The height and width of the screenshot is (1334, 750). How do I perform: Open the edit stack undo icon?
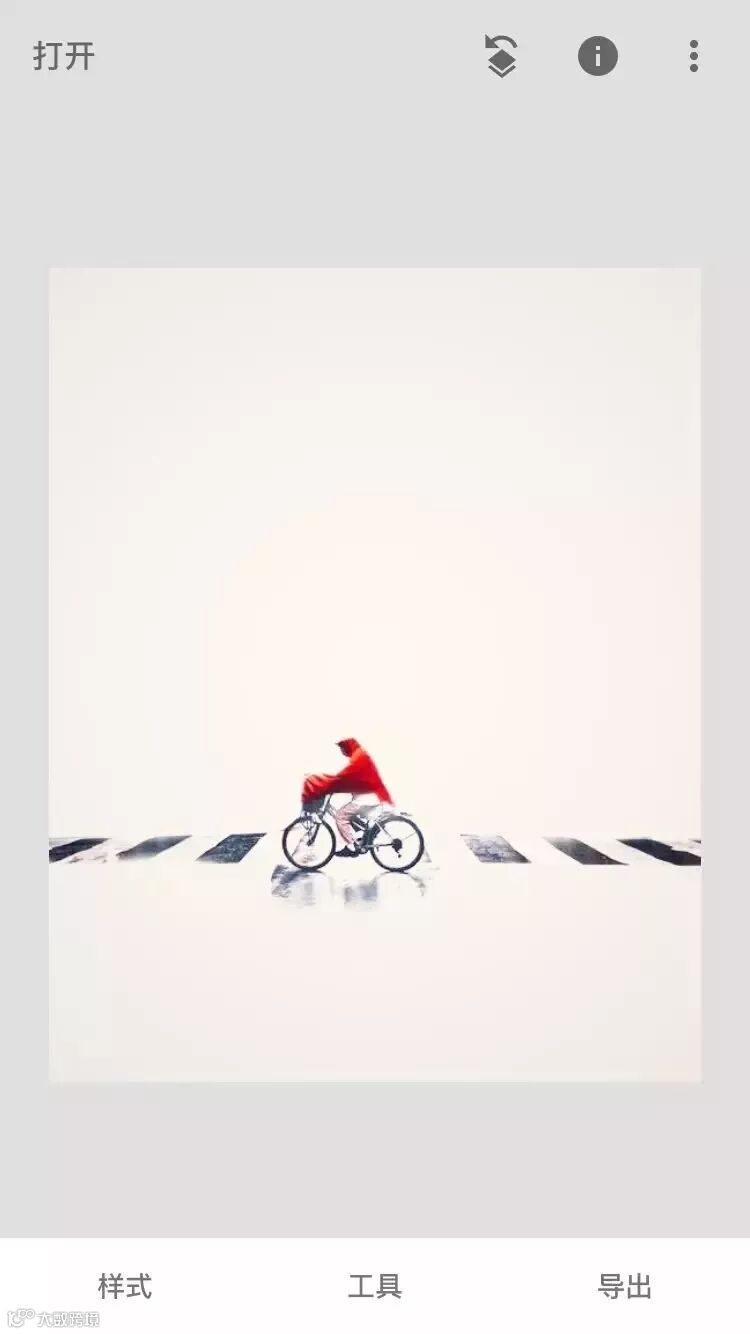501,56
